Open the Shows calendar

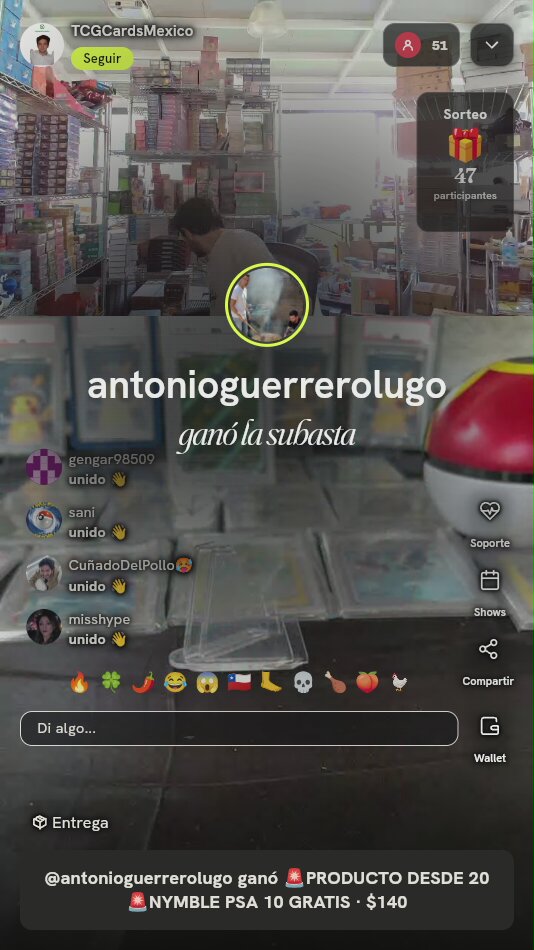[x=489, y=593]
